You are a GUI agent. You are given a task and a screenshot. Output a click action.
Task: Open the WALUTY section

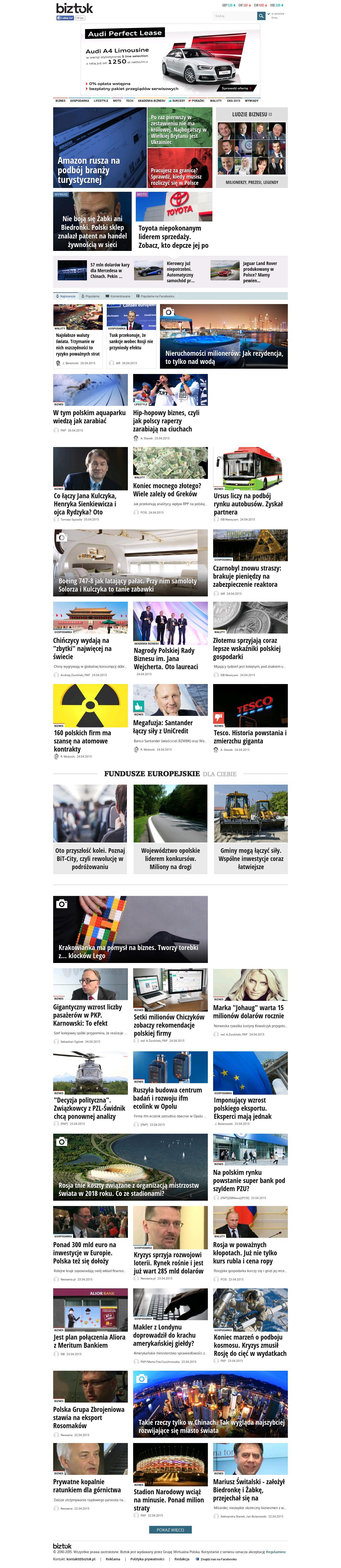216,100
